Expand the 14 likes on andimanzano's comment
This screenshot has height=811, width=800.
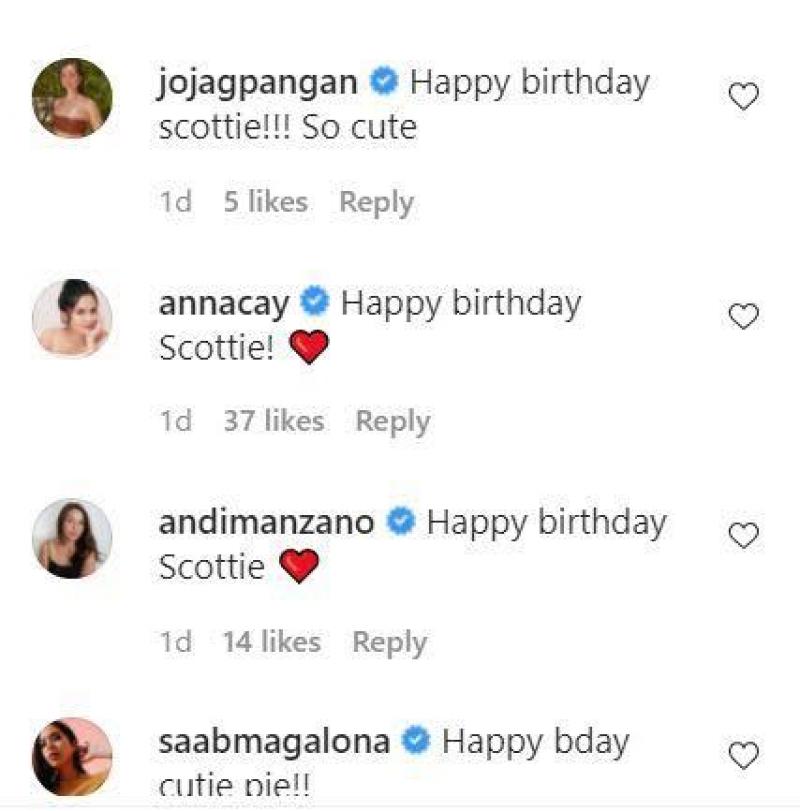pyautogui.click(x=272, y=639)
